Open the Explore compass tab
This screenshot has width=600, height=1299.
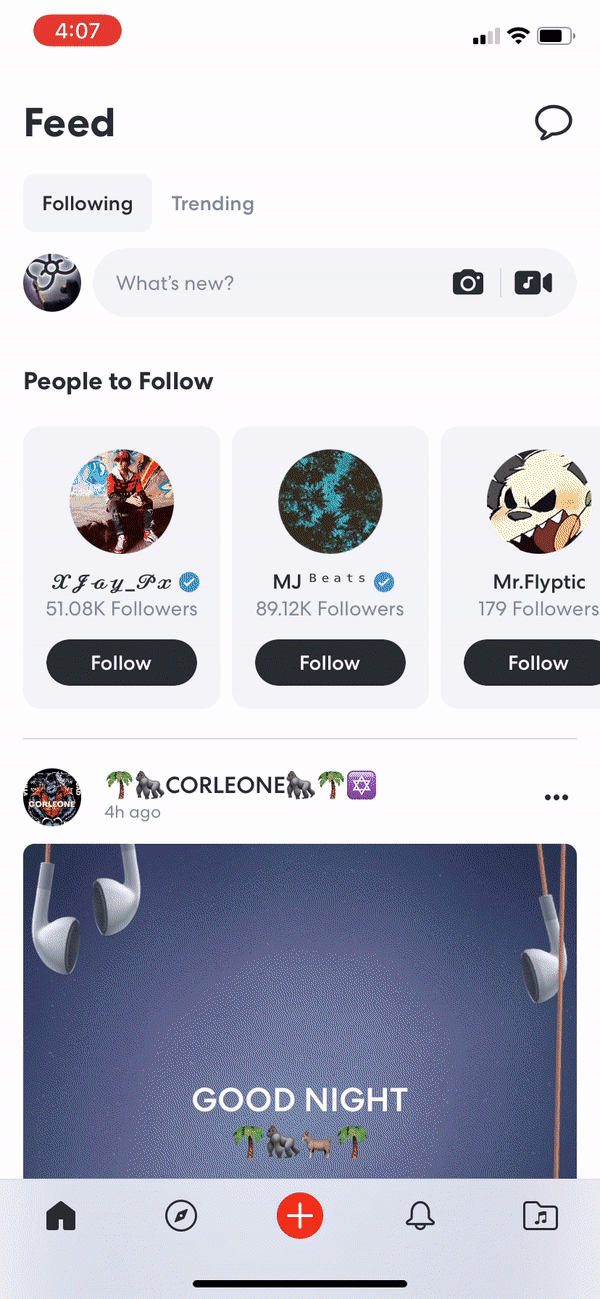(x=181, y=1216)
